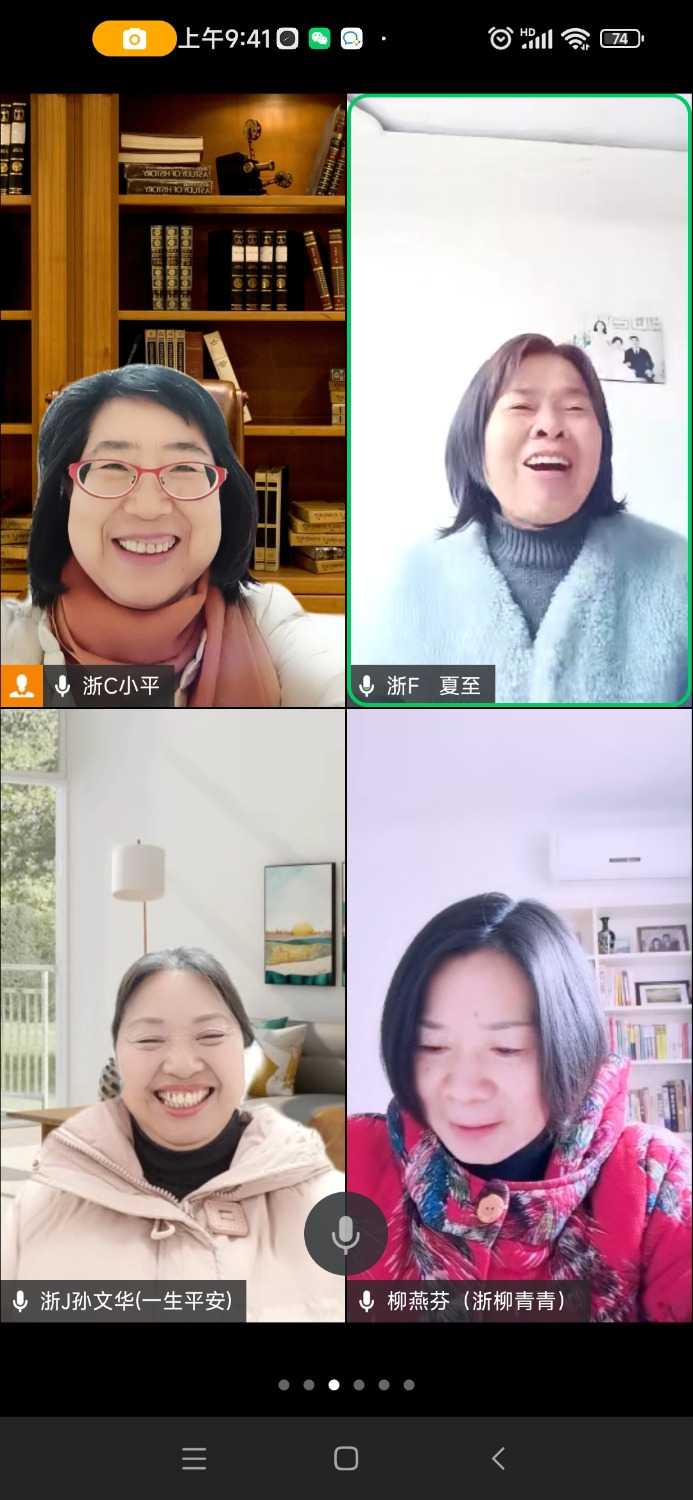
Task: Open the recent apps menu
Action: pos(194,1458)
